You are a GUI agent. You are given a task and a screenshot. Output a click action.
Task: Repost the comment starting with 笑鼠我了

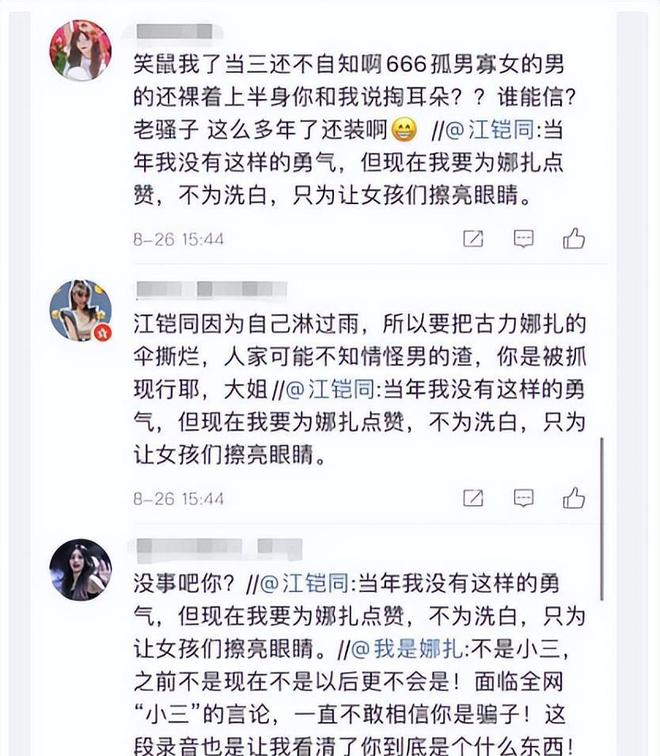tap(473, 238)
